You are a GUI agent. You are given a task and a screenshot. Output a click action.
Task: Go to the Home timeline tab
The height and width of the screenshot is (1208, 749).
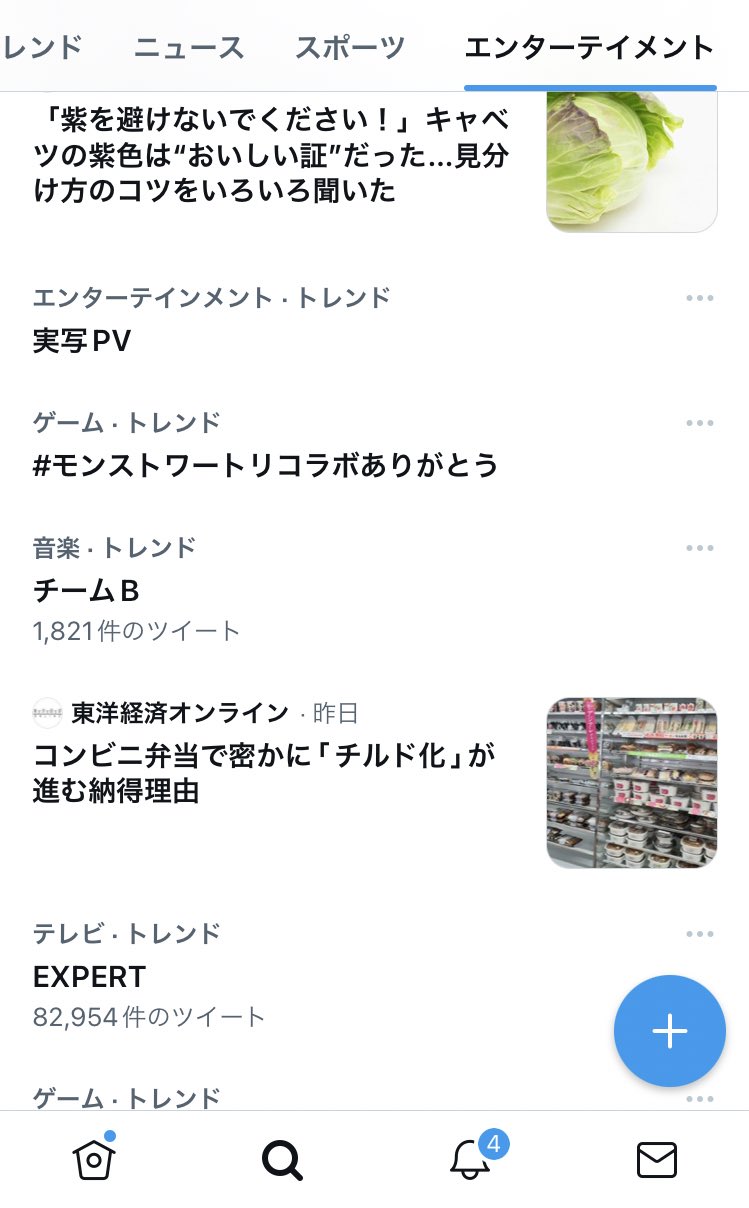94,1159
